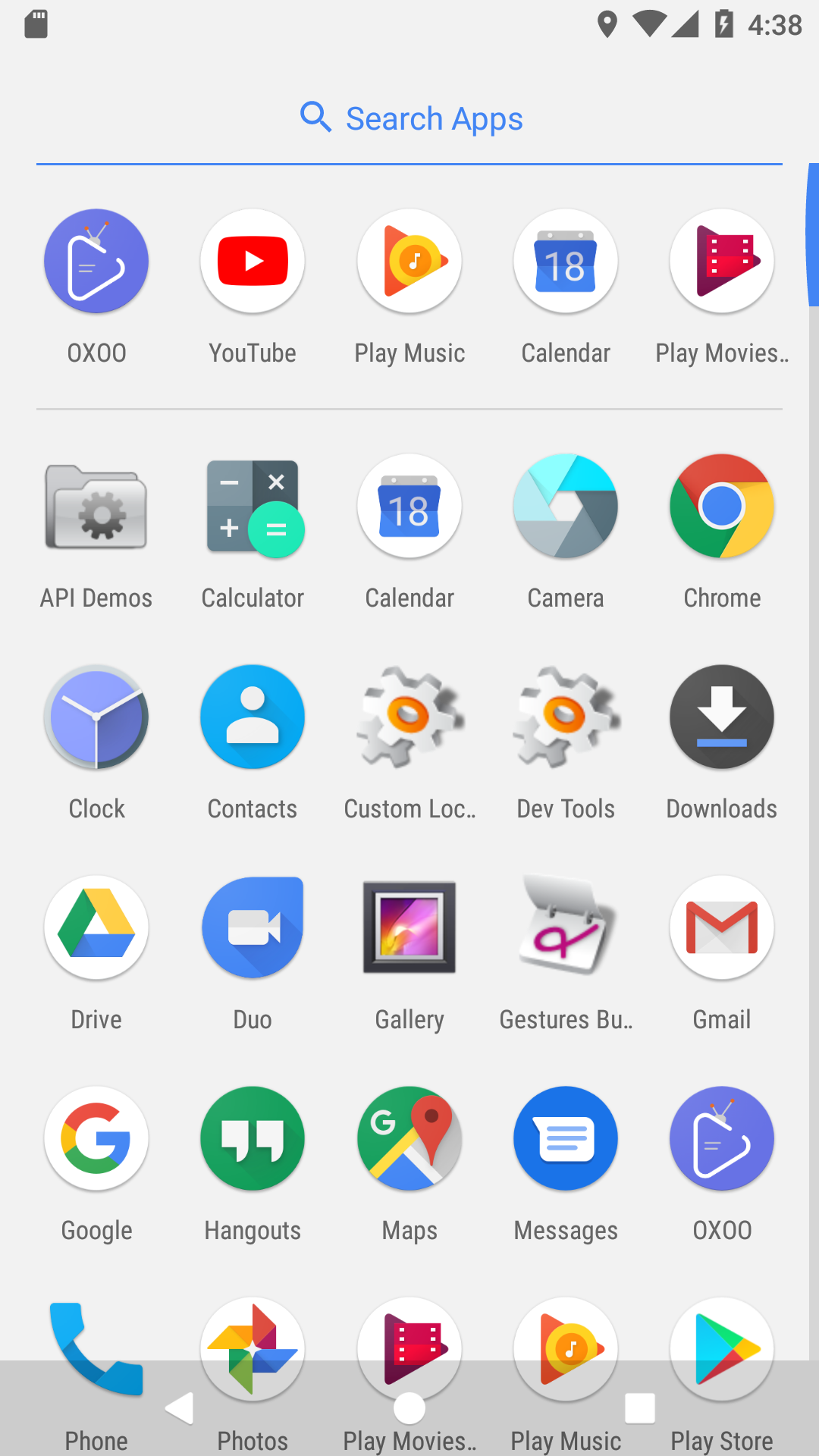Launch YouTube from the suggested apps row

click(253, 262)
